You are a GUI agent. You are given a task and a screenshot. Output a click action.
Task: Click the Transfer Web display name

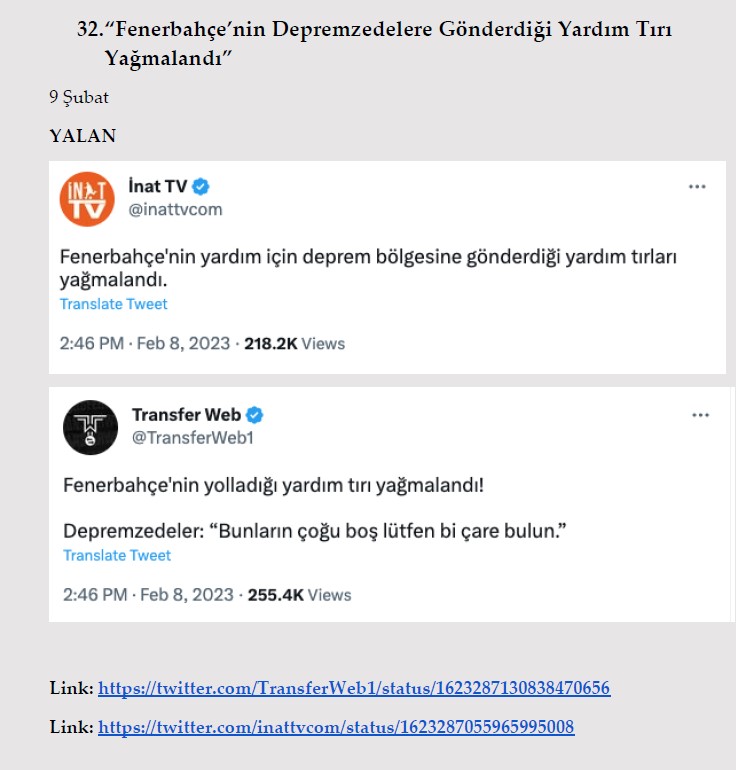(188, 413)
